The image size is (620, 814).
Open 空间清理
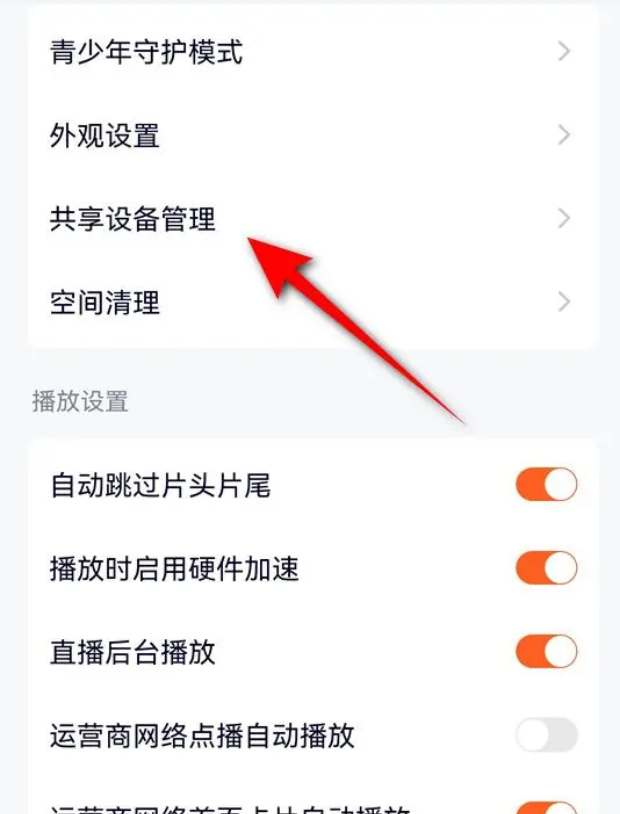pos(310,301)
